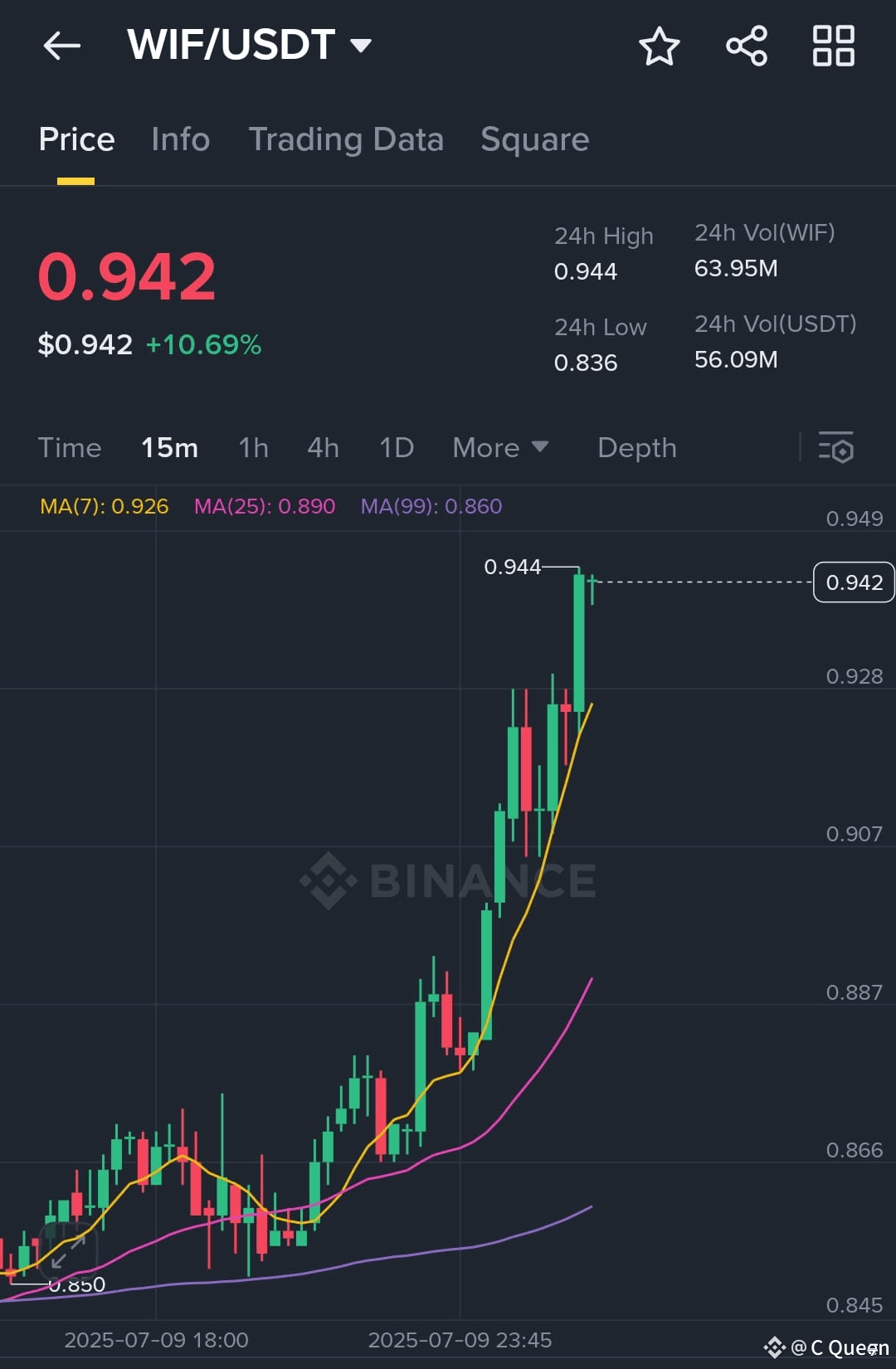Expand the More timeframes dropdown
896x1369 pixels.
point(500,448)
